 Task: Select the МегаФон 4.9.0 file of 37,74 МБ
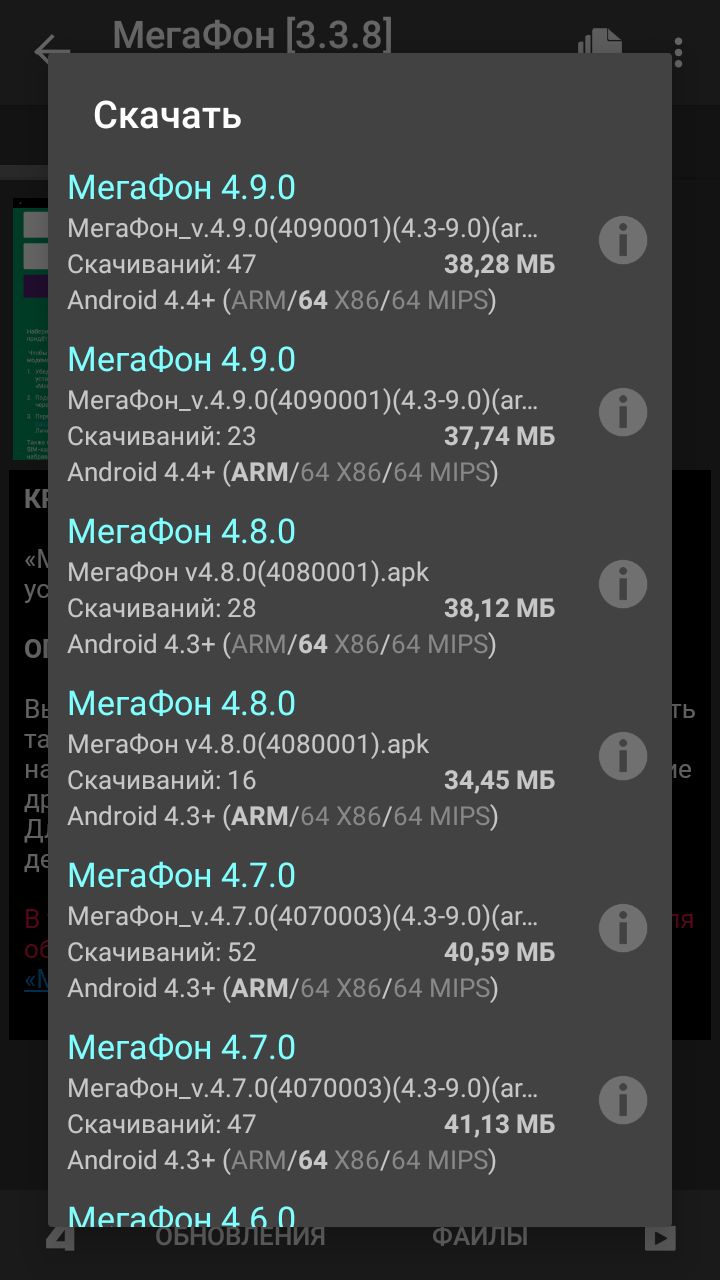310,416
